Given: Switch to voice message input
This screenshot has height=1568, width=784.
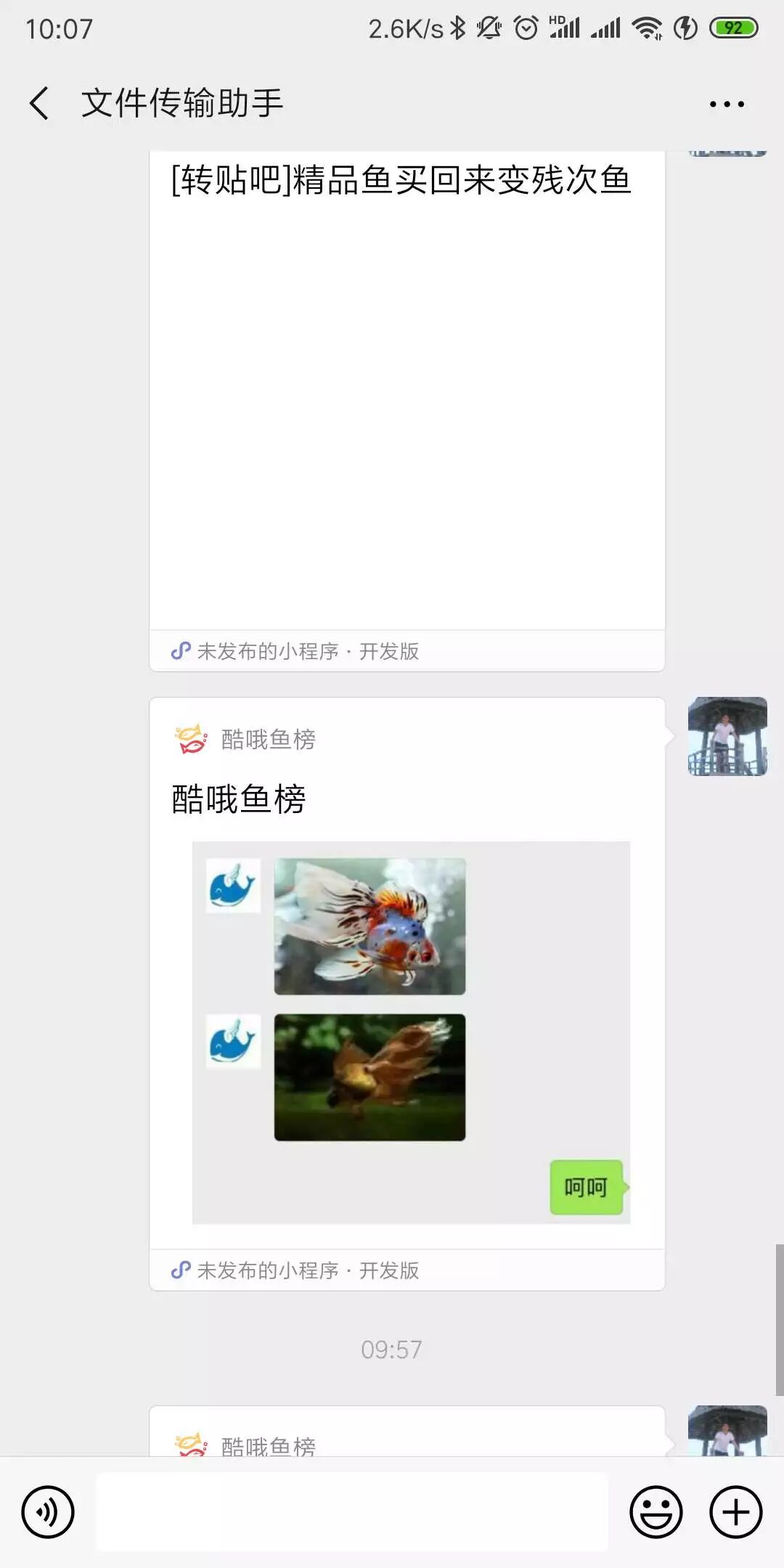Looking at the screenshot, I should pyautogui.click(x=48, y=1512).
